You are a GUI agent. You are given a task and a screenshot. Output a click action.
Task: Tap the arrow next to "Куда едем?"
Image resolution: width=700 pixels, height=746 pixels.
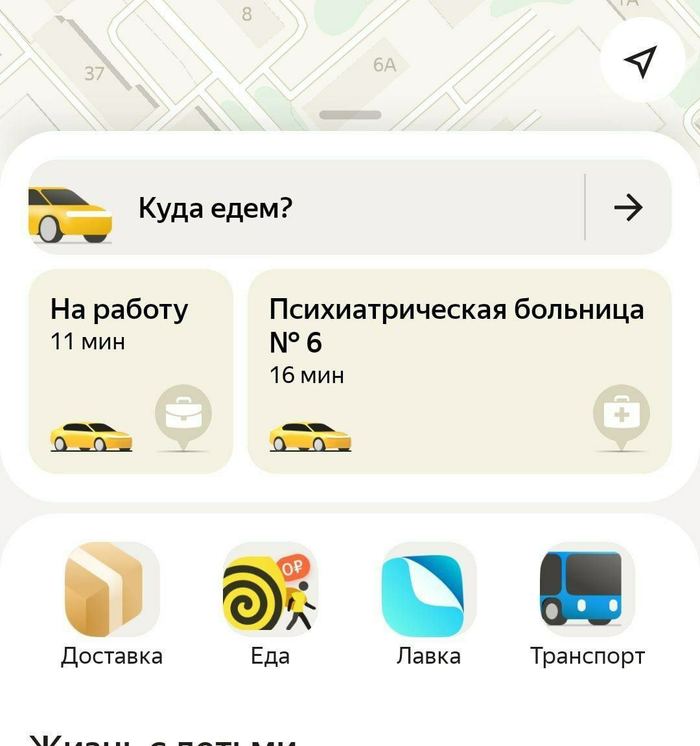pyautogui.click(x=628, y=208)
